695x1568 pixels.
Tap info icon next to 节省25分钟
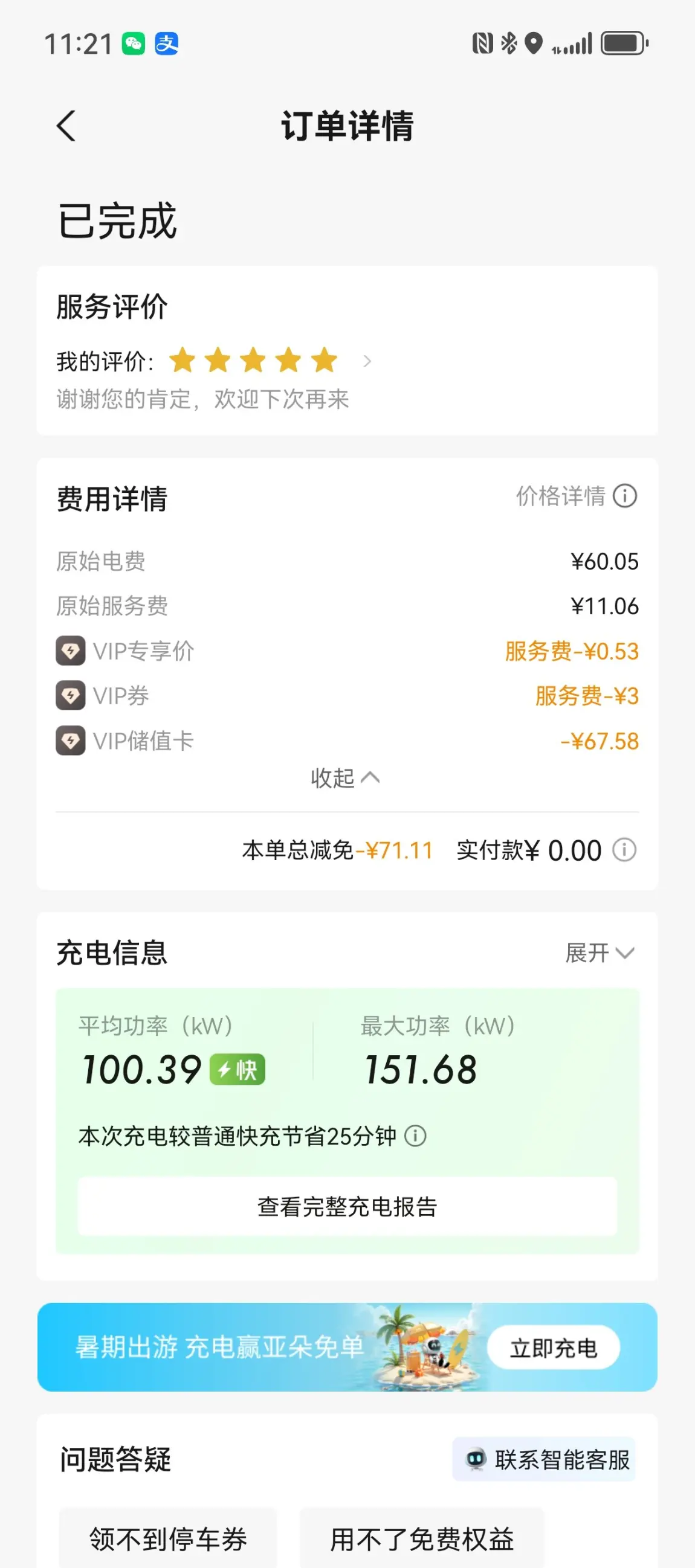415,1136
